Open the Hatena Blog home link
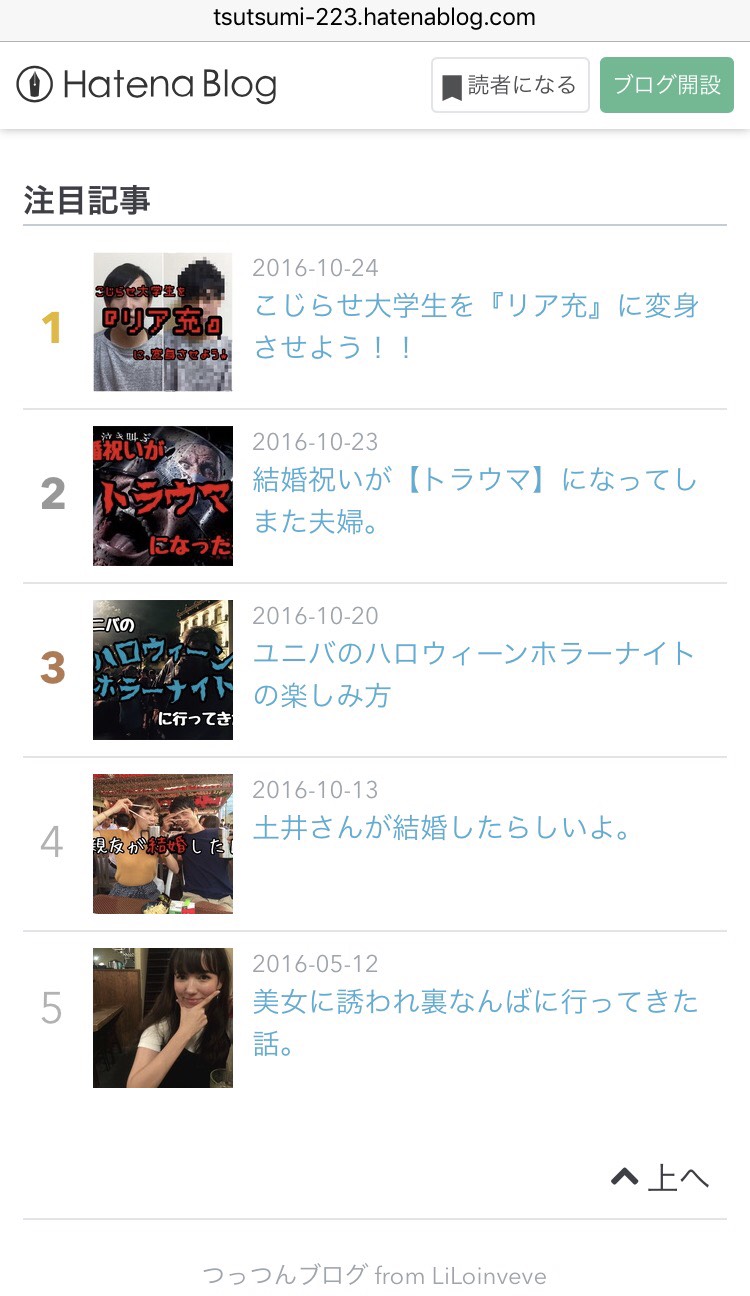The width and height of the screenshot is (750, 1296). (x=147, y=85)
